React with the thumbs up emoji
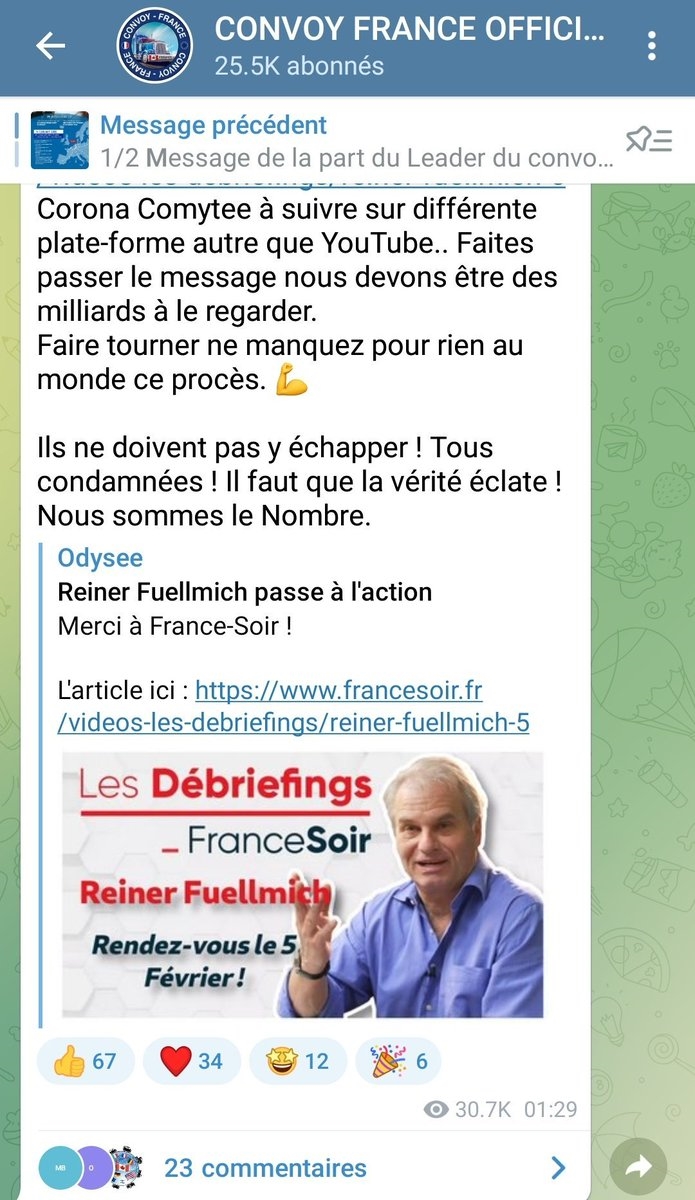 85,1061
